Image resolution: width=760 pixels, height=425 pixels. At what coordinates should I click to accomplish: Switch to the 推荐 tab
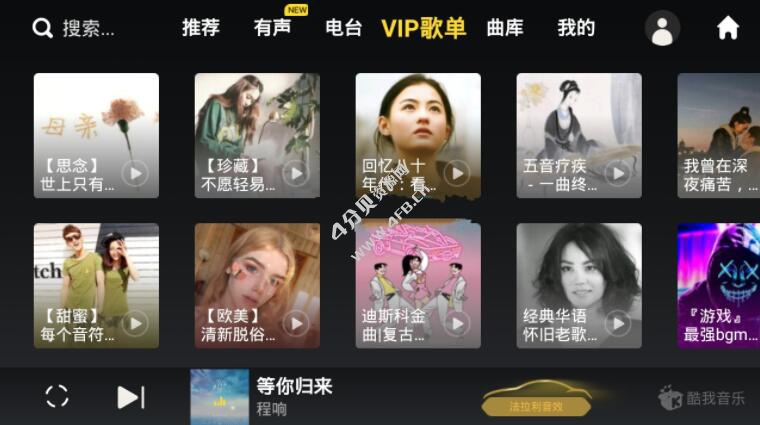[x=200, y=28]
